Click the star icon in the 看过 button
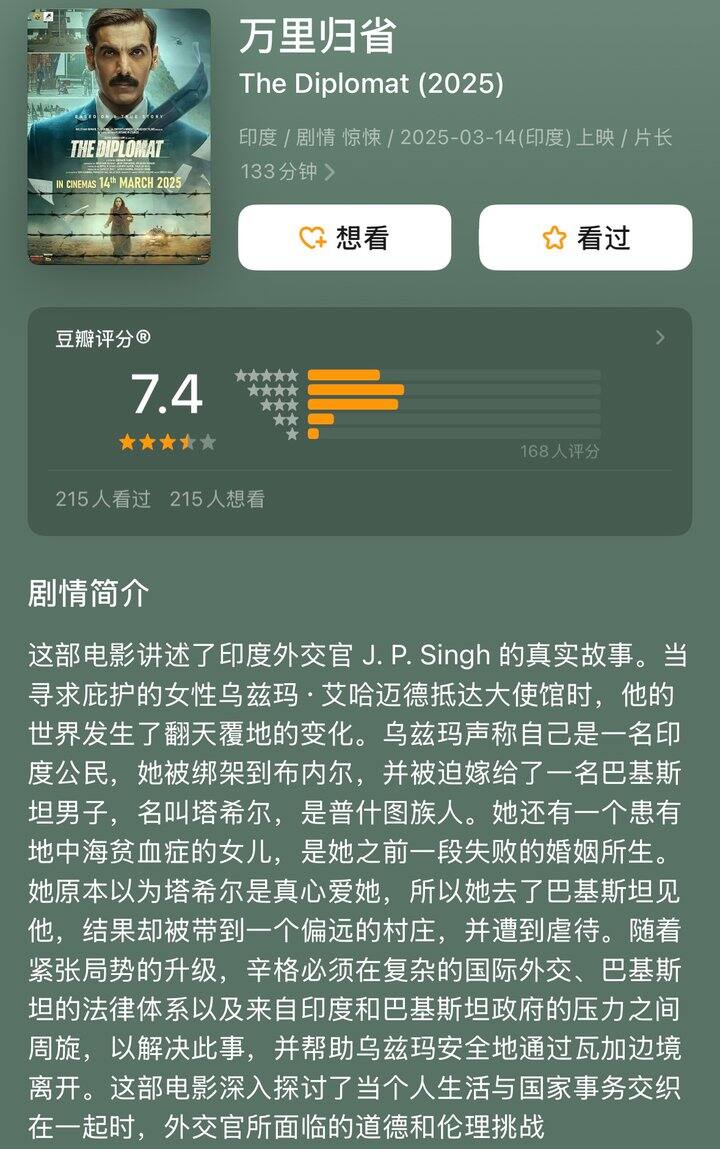 coord(552,236)
